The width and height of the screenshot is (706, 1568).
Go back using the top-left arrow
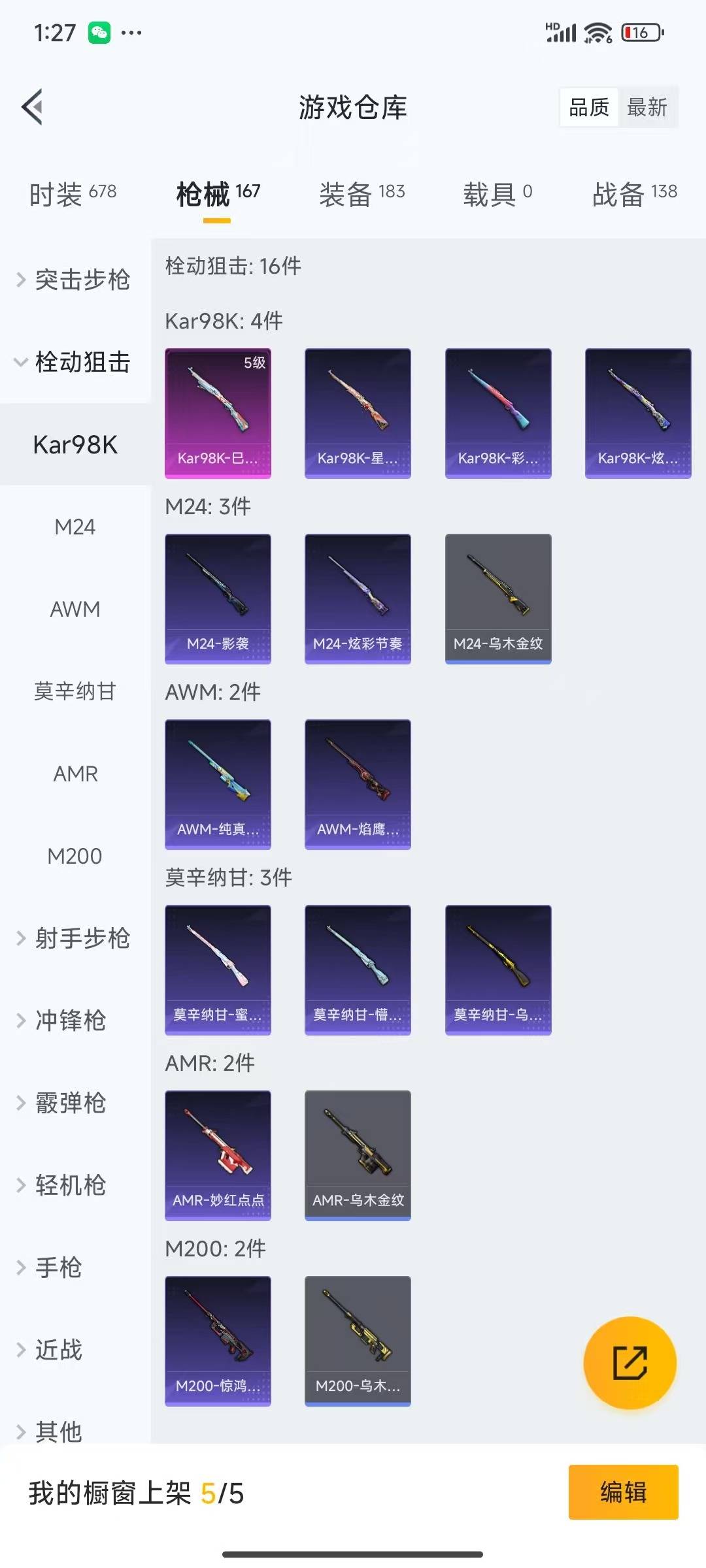click(x=33, y=107)
